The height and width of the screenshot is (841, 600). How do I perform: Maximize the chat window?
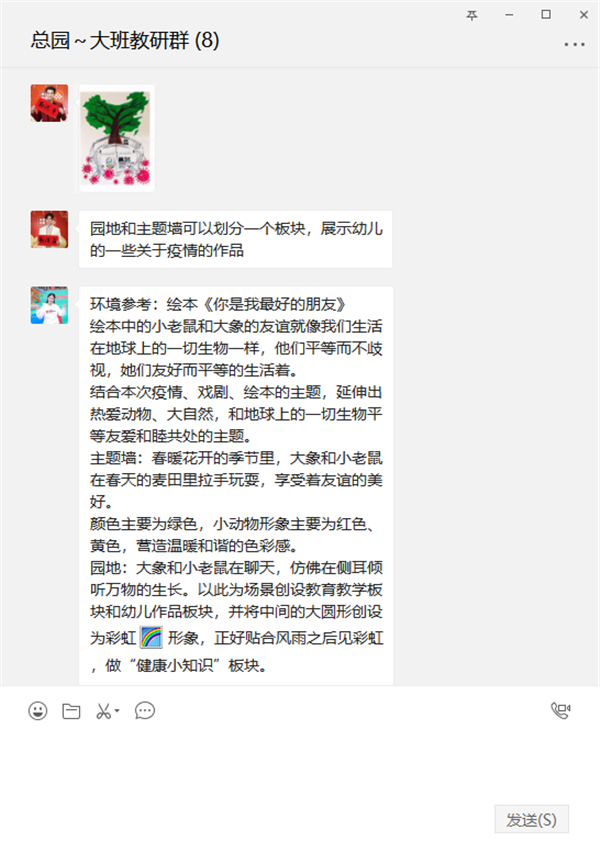(x=545, y=14)
